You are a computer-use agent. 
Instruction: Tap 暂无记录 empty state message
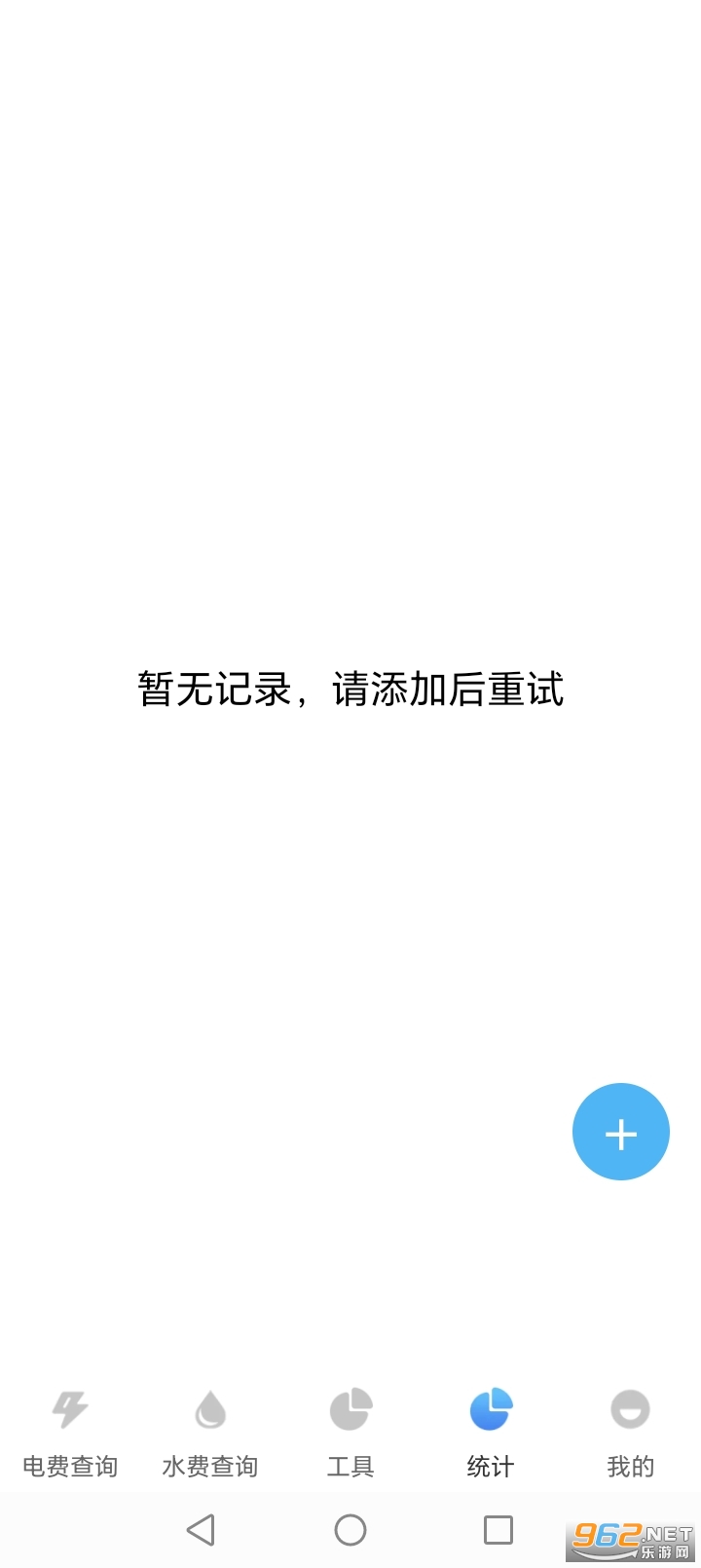[x=350, y=690]
